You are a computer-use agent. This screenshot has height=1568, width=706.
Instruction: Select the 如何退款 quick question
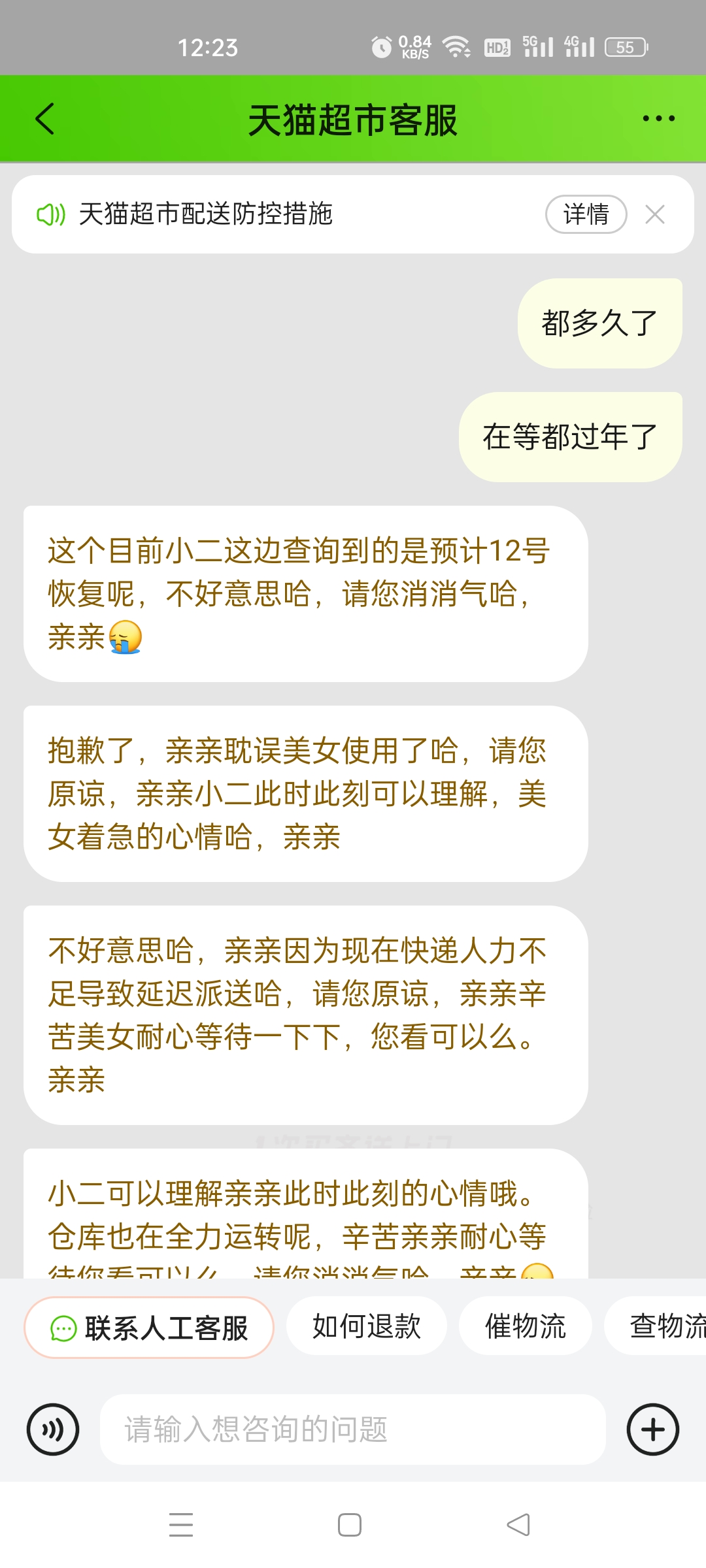coord(367,1326)
